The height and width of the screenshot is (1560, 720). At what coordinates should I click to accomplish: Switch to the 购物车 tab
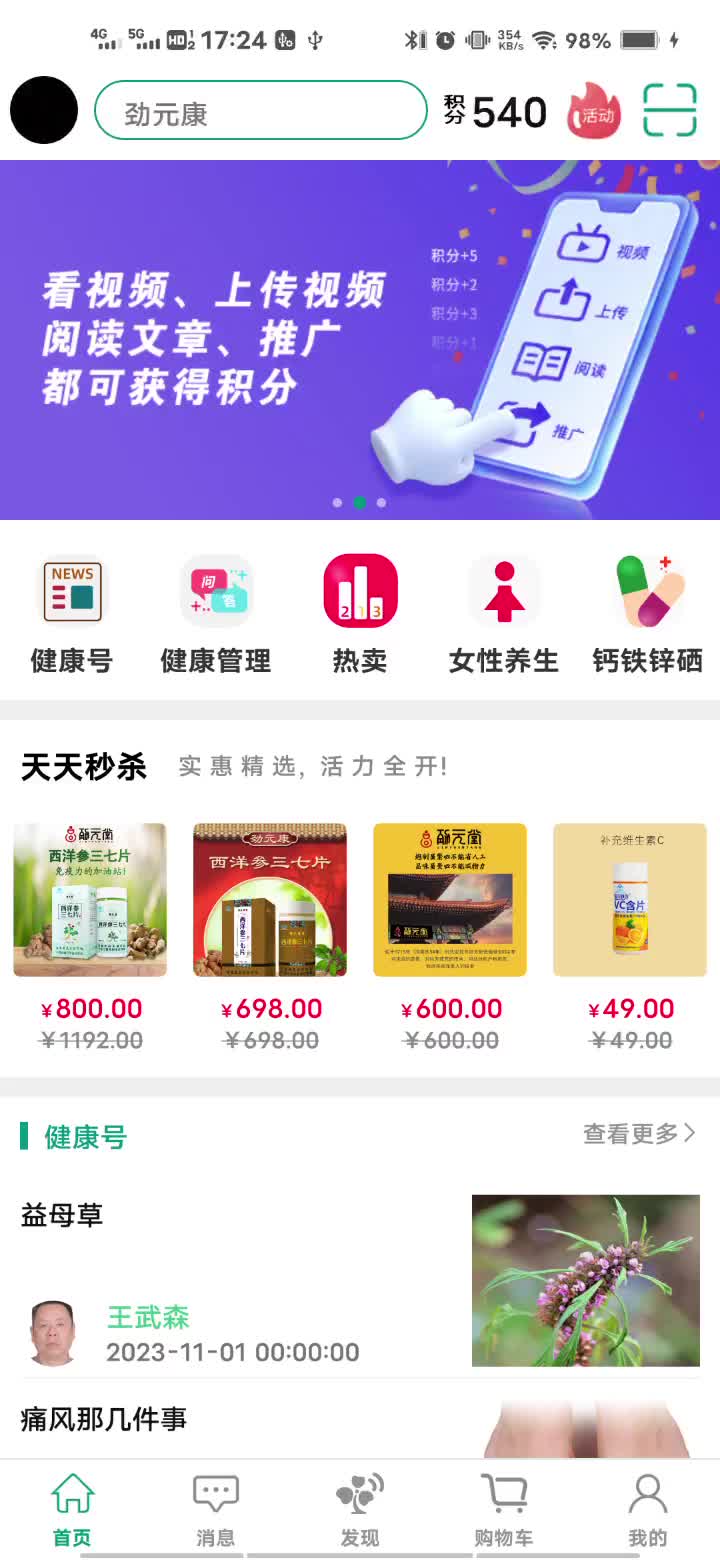[504, 1510]
